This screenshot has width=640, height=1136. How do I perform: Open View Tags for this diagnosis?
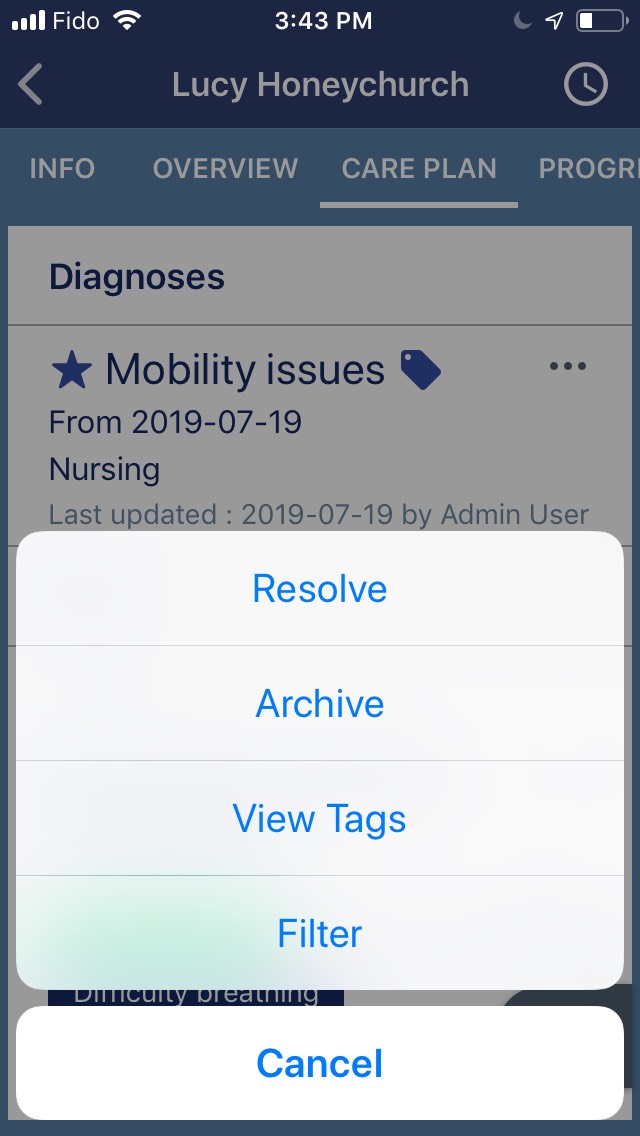point(320,818)
